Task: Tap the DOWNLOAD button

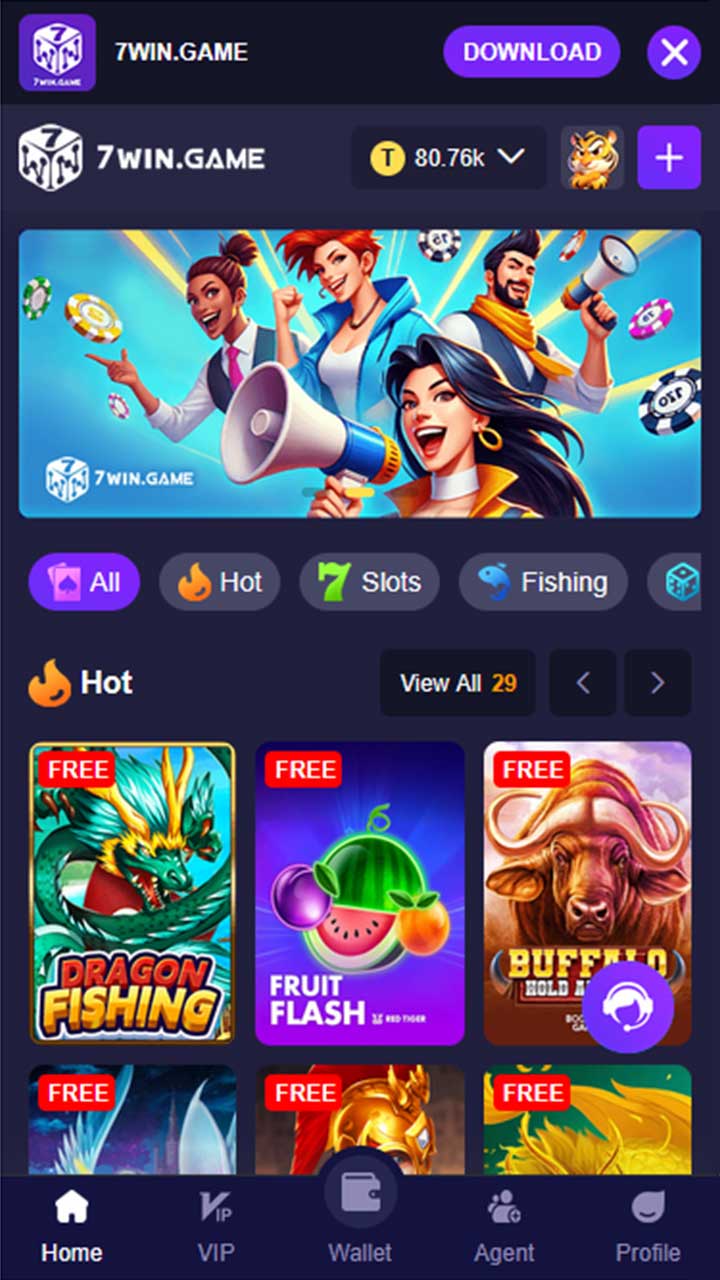Action: pos(531,52)
